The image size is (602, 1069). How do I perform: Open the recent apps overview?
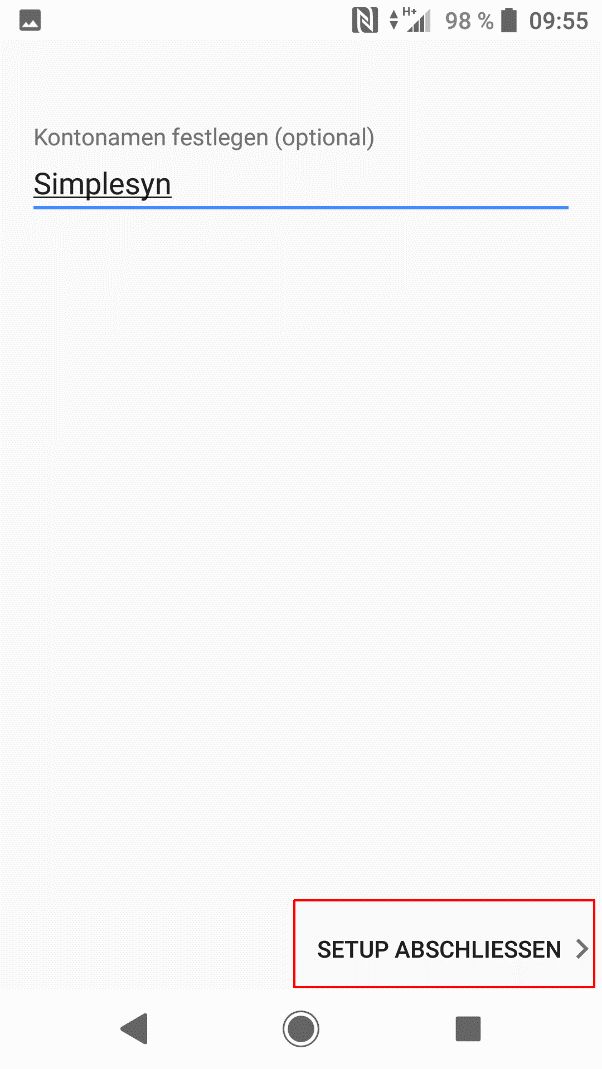coord(467,1028)
